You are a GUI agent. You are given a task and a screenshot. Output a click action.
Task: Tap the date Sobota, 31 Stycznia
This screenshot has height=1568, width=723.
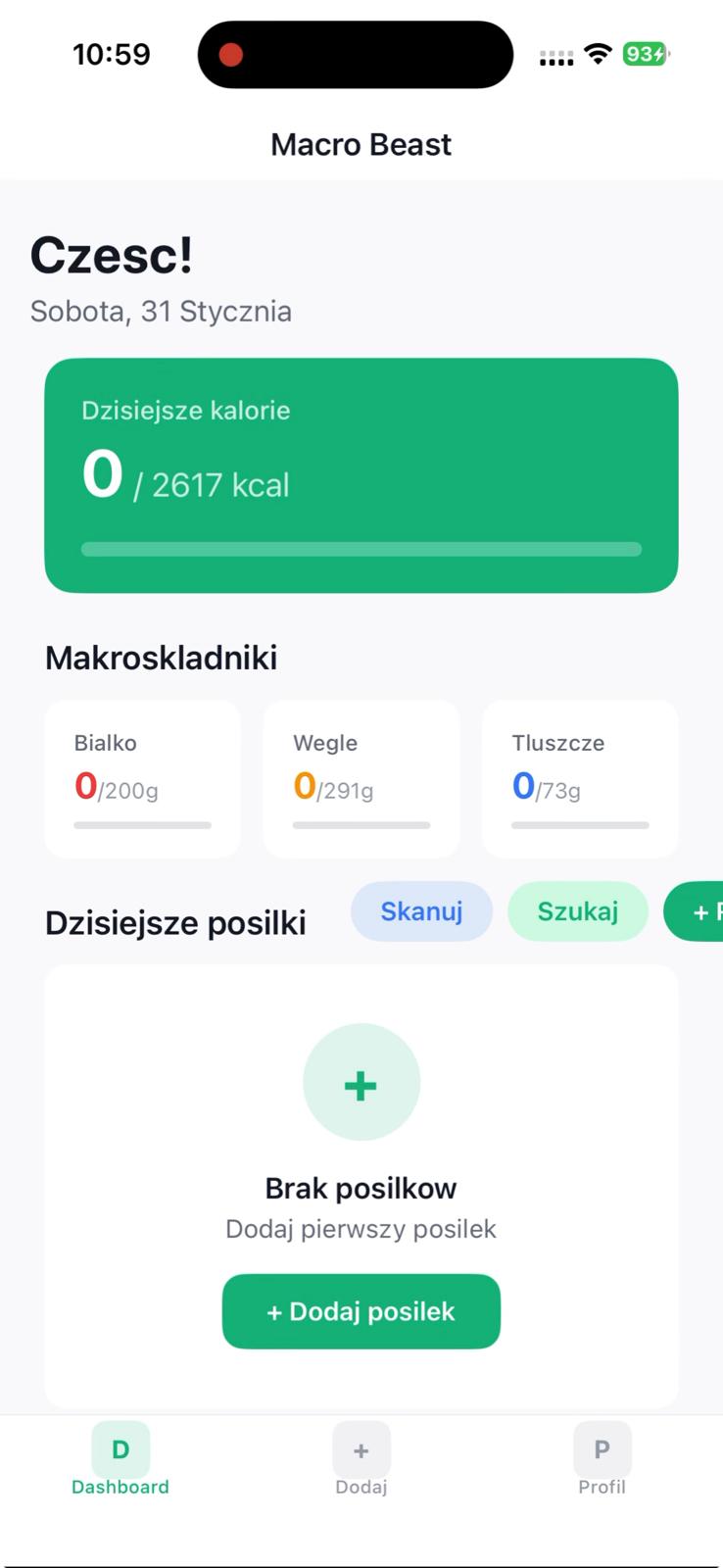[x=160, y=312]
